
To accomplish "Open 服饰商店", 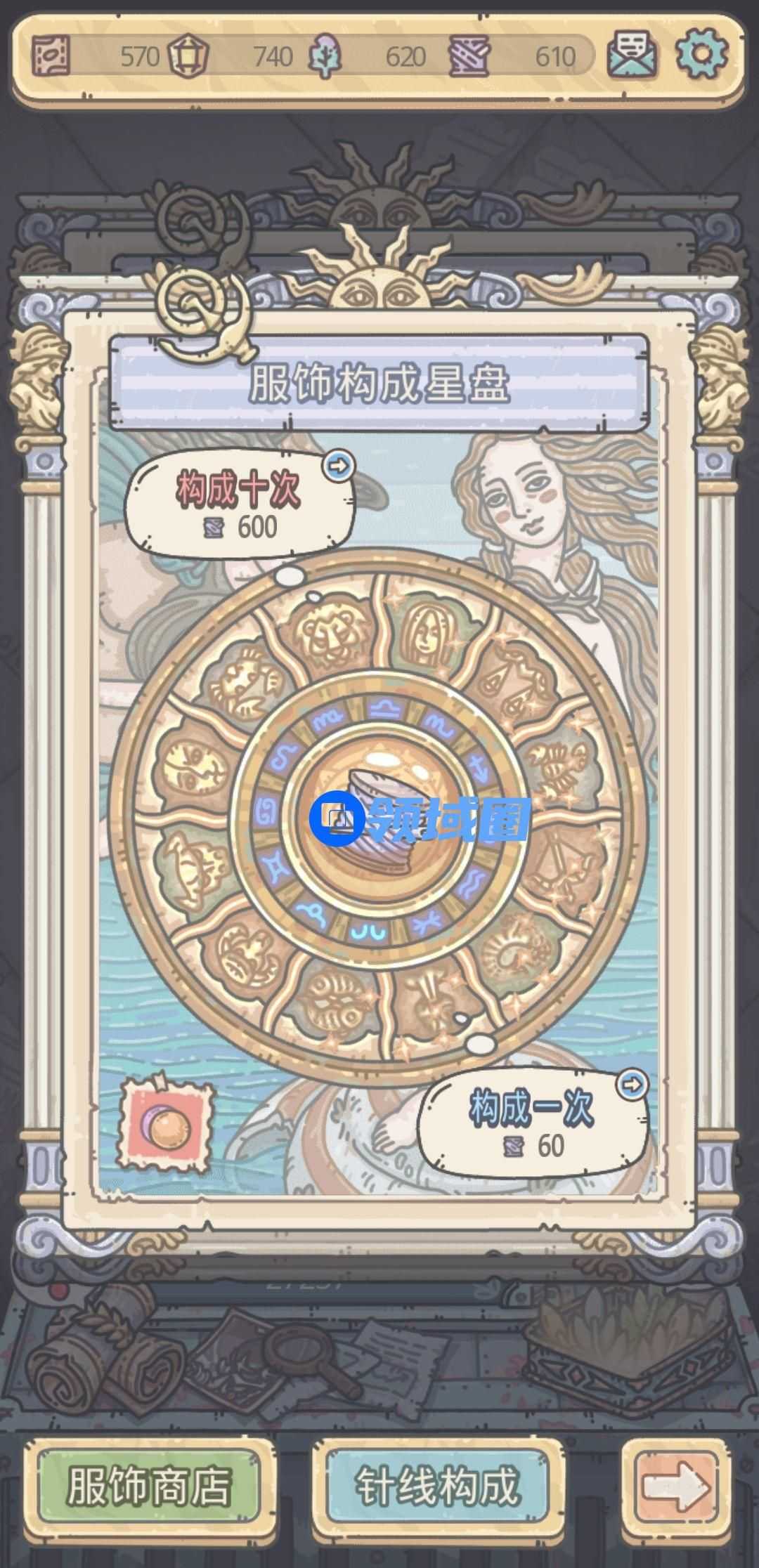I will 149,1486.
